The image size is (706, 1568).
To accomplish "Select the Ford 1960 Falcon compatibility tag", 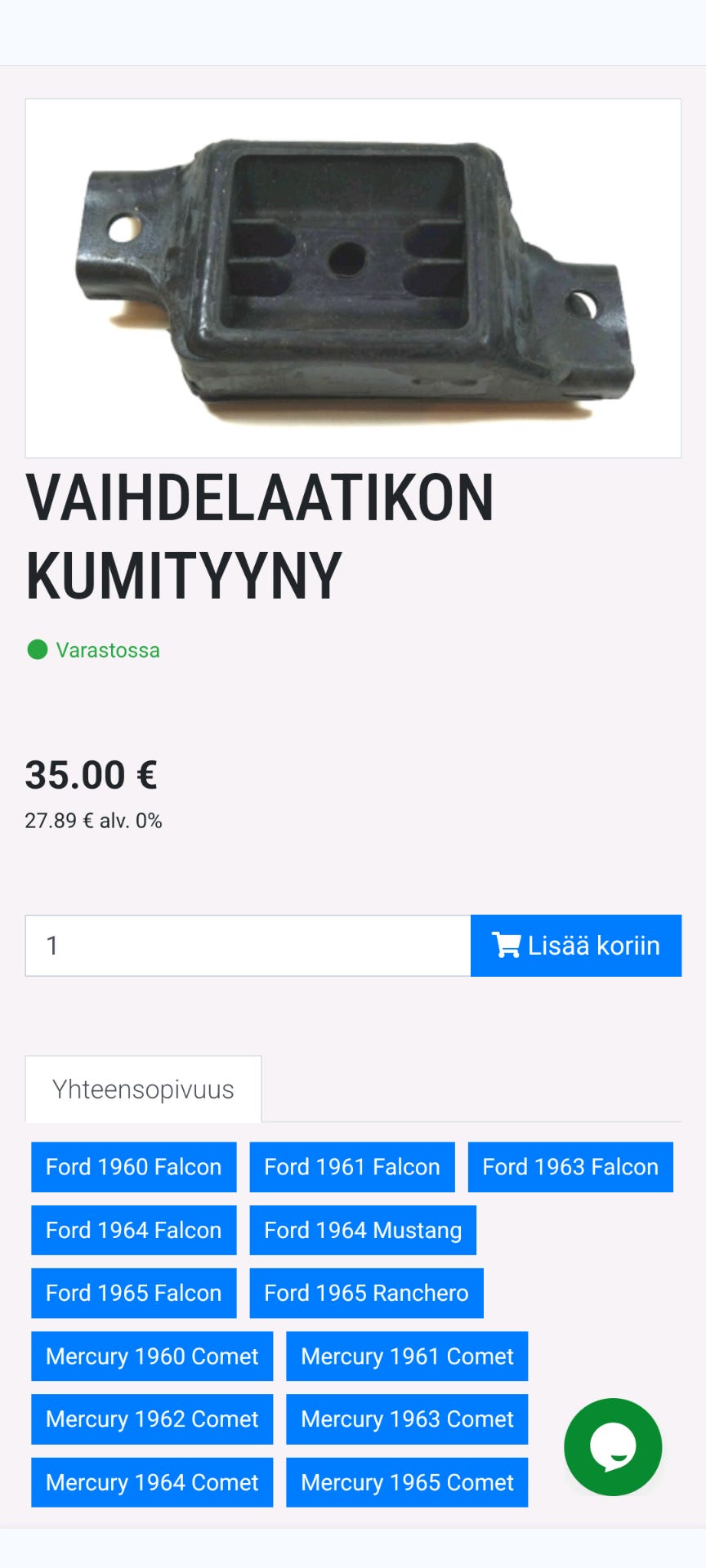I will pos(133,1167).
